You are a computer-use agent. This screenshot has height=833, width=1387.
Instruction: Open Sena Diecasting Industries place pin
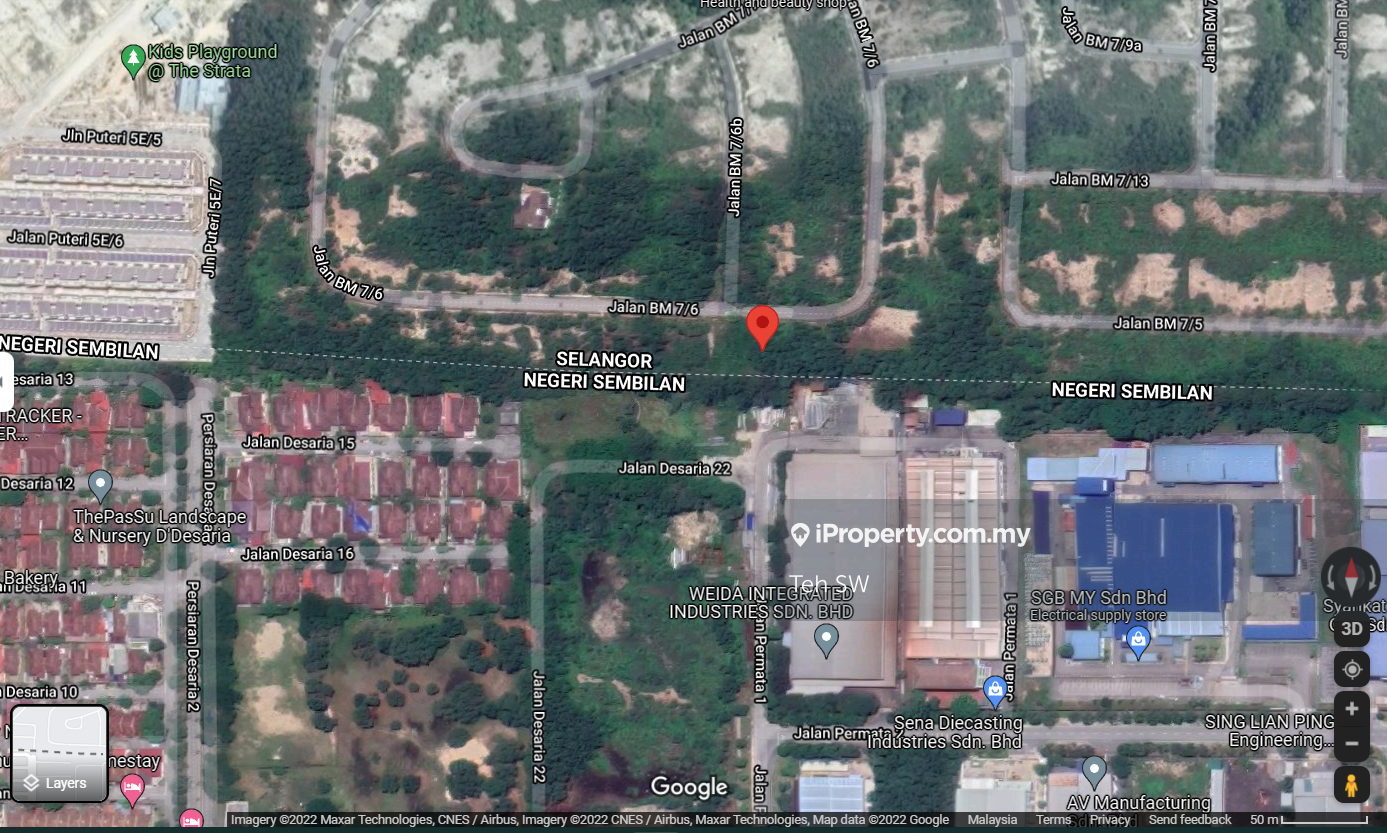tap(994, 689)
